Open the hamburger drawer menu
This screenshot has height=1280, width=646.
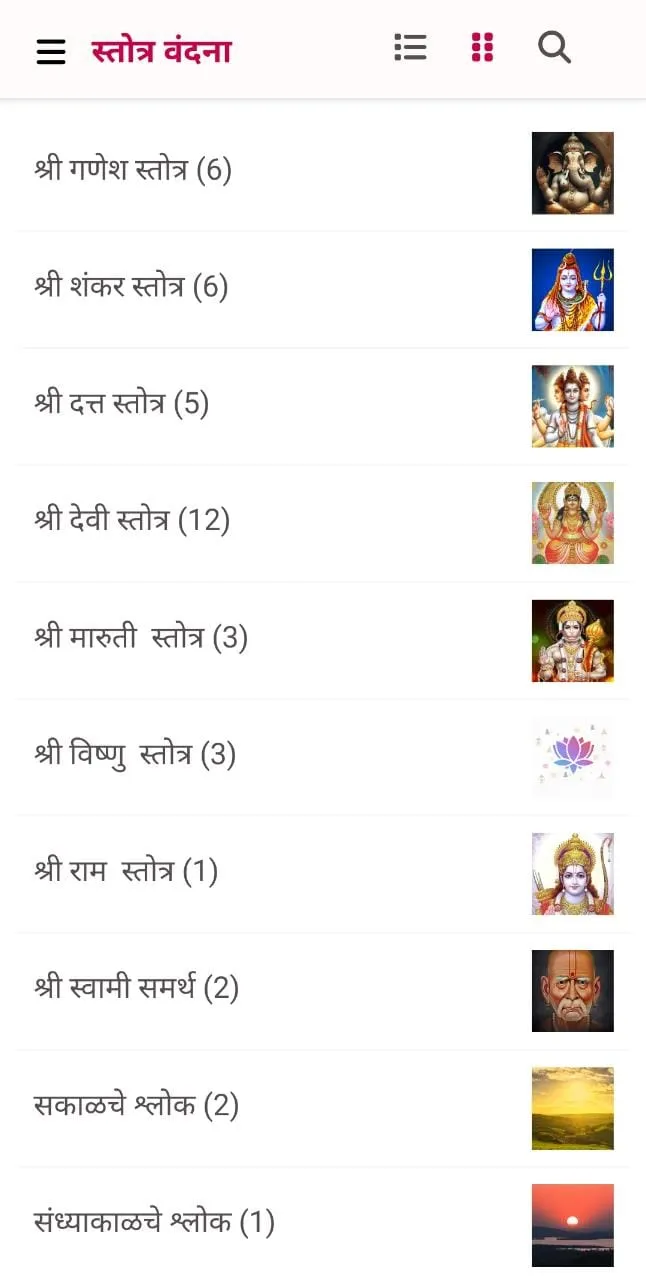pos(51,50)
